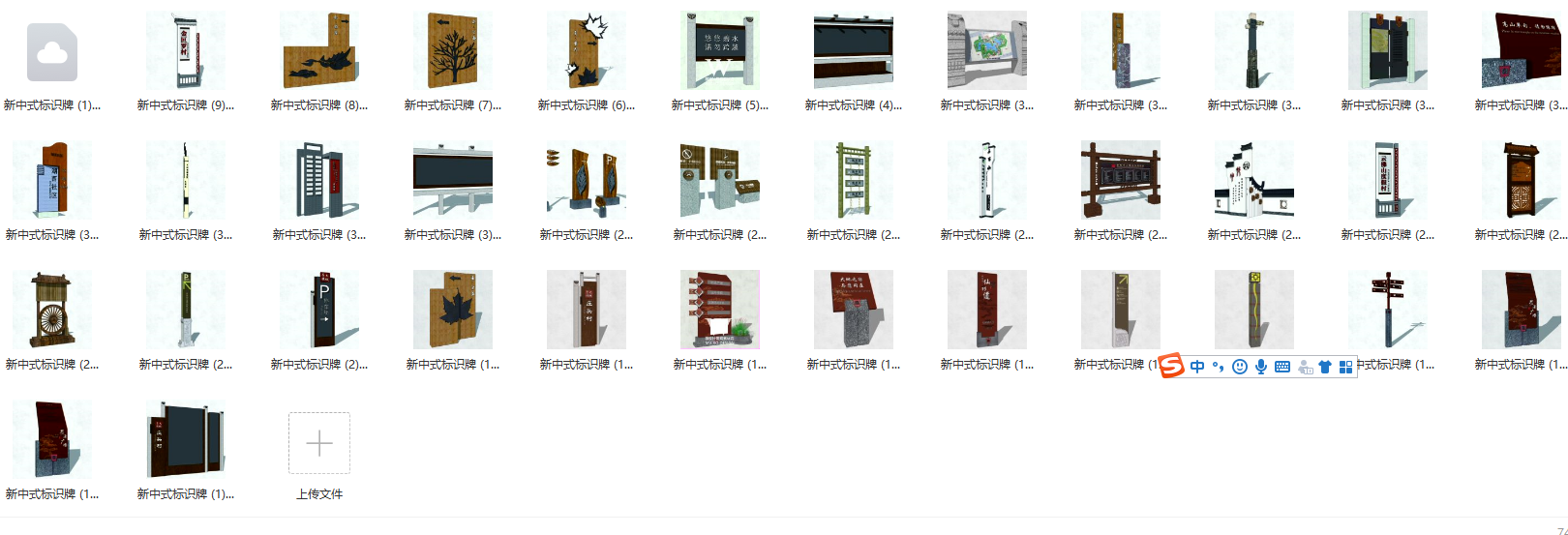The height and width of the screenshot is (535, 1568).
Task: Open the parking P sign file 新中式标识牌 (2)
Action: click(319, 311)
